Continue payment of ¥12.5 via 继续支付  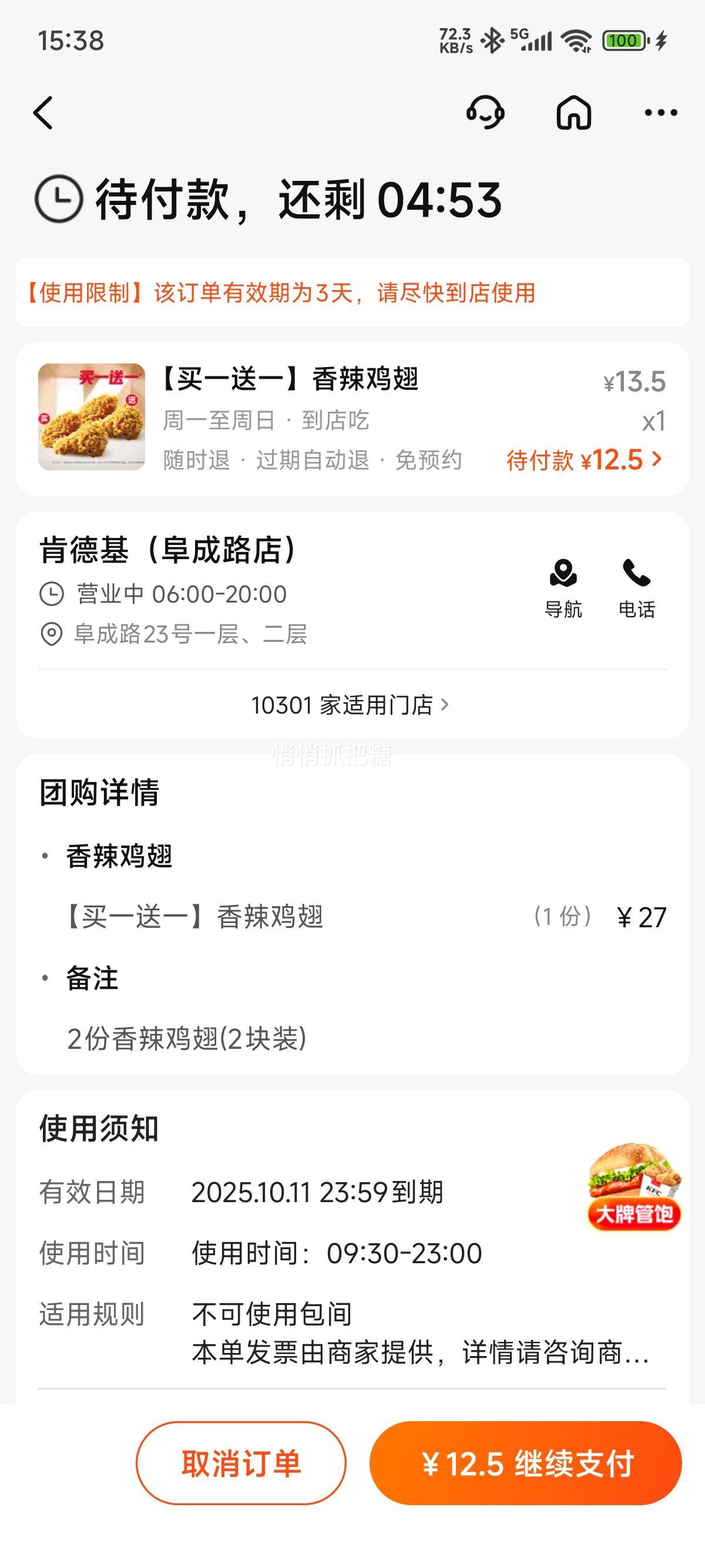[x=525, y=1463]
